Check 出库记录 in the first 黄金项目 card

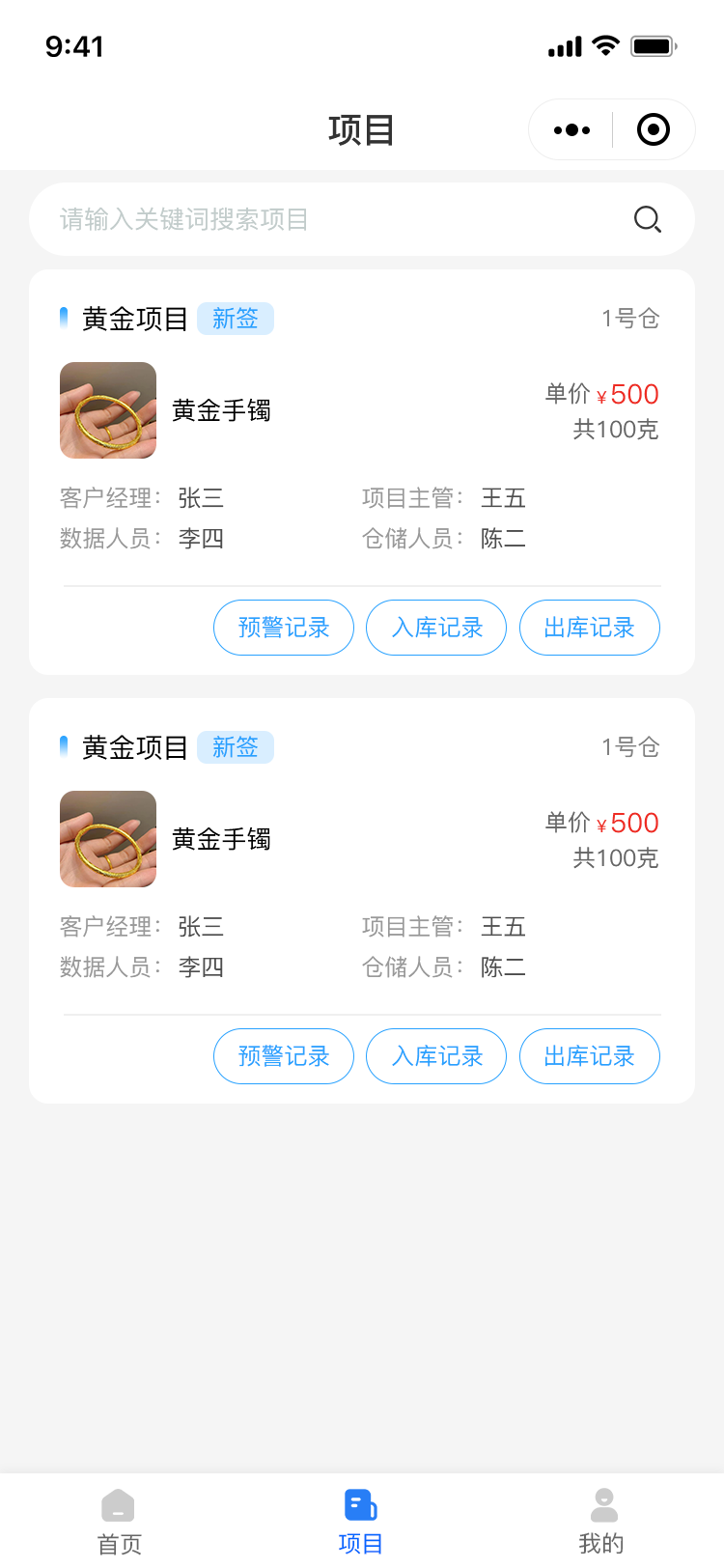click(x=589, y=628)
